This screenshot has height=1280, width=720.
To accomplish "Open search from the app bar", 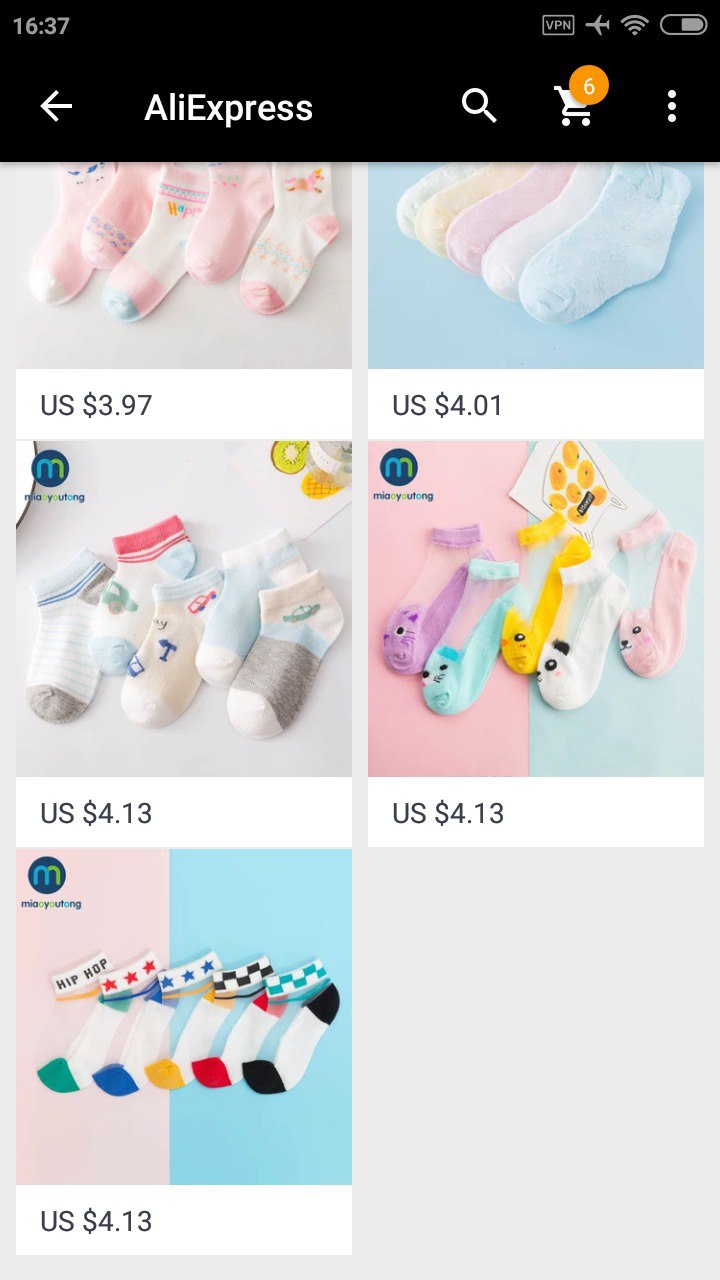I will tap(479, 106).
